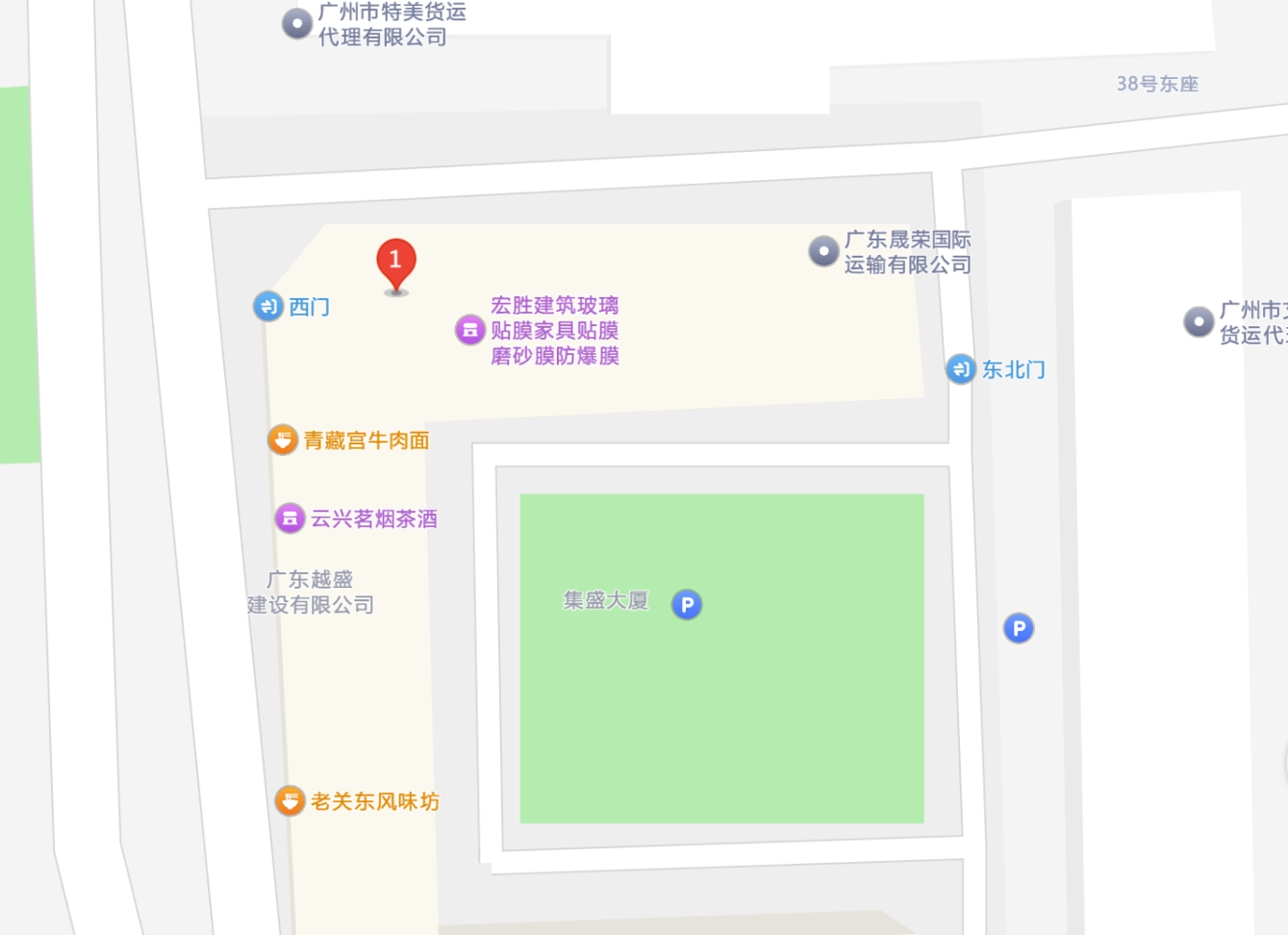This screenshot has height=935, width=1288.
Task: Select 广东晟荣国际运输有限公司 marker
Action: coord(823,251)
